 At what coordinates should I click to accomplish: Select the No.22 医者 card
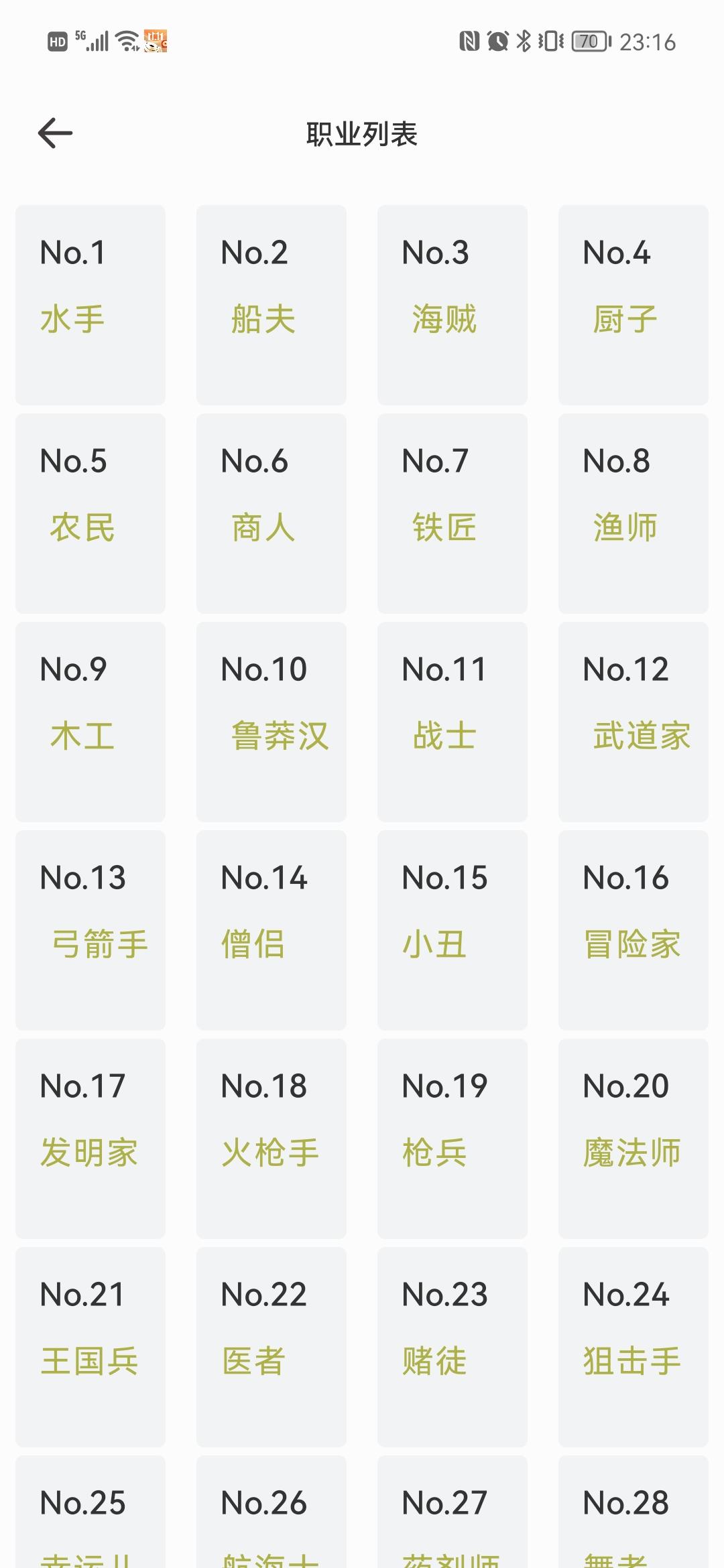pos(271,1347)
